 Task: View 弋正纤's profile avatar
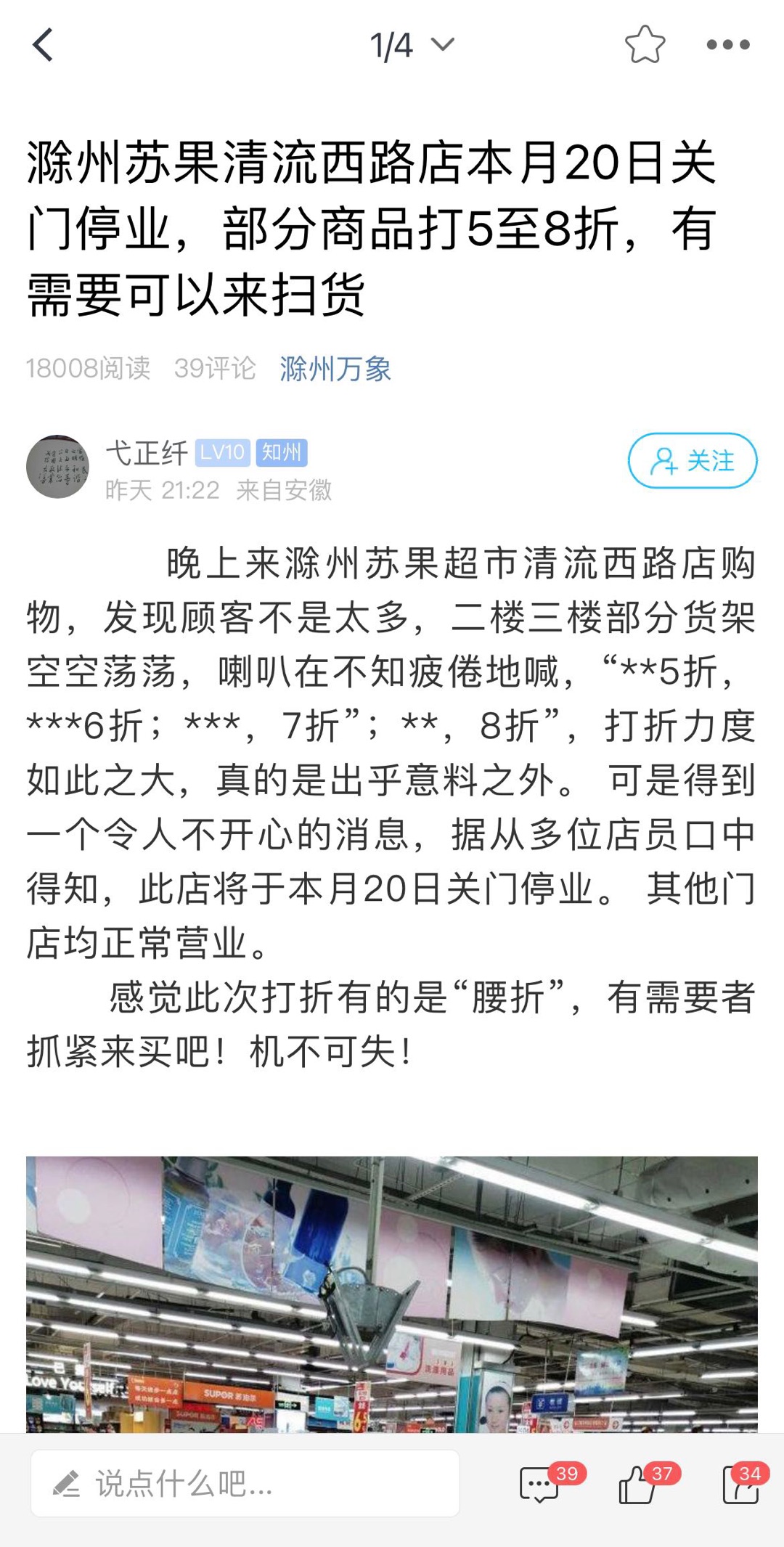57,467
